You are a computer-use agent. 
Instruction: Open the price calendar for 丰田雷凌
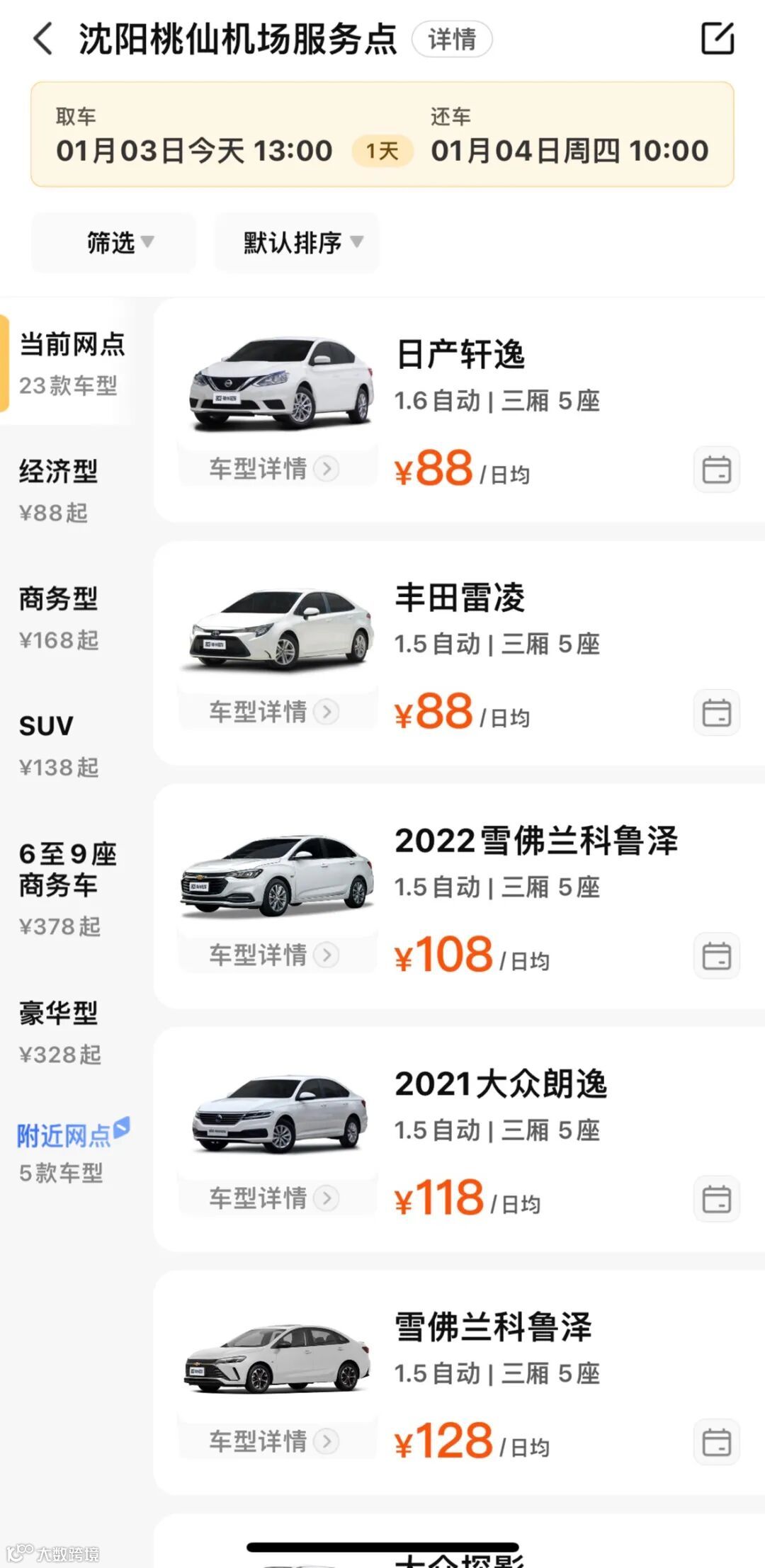tap(716, 712)
